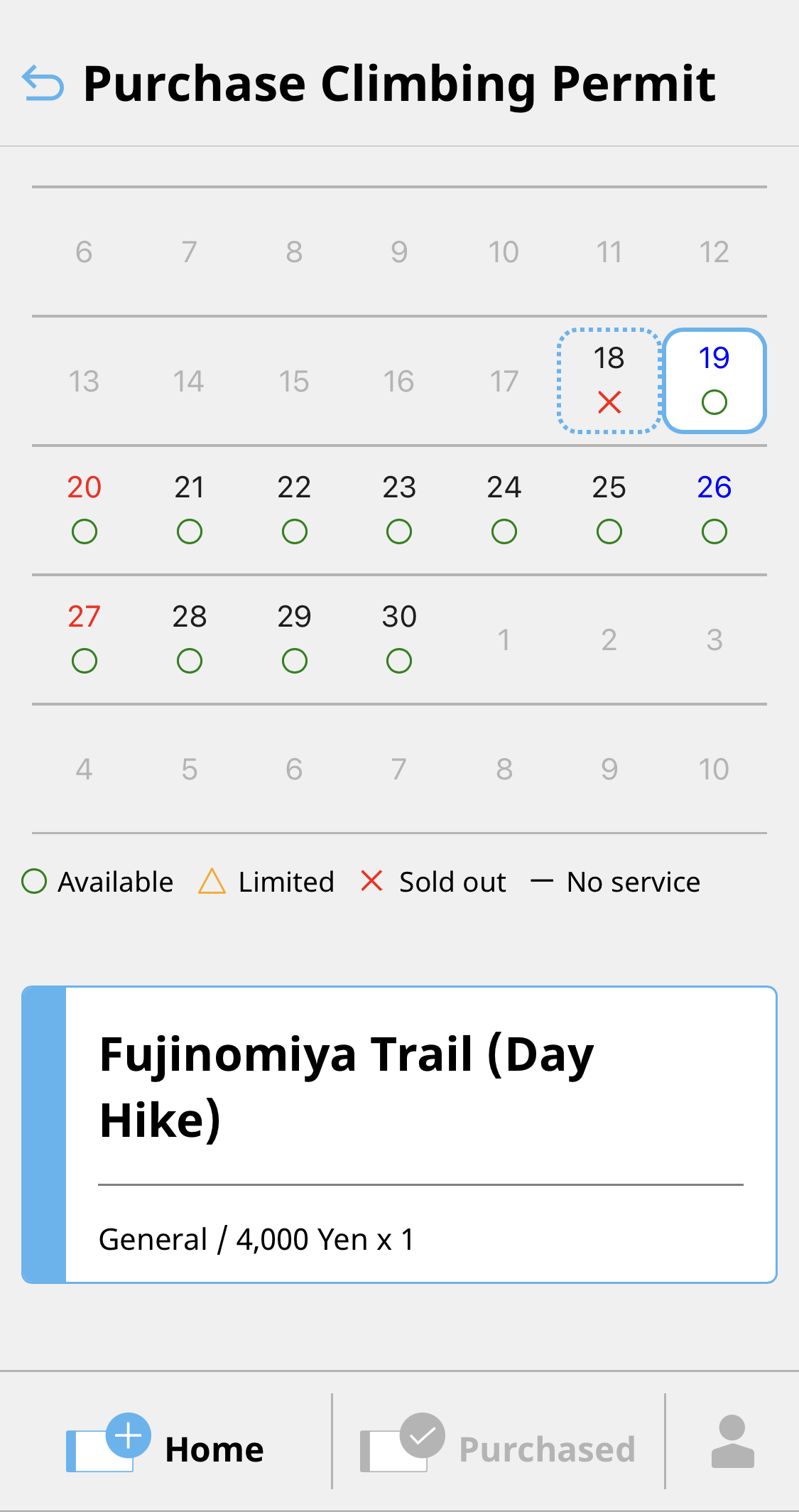The width and height of the screenshot is (799, 1512).
Task: Tap the sold out date 18
Action: (609, 381)
